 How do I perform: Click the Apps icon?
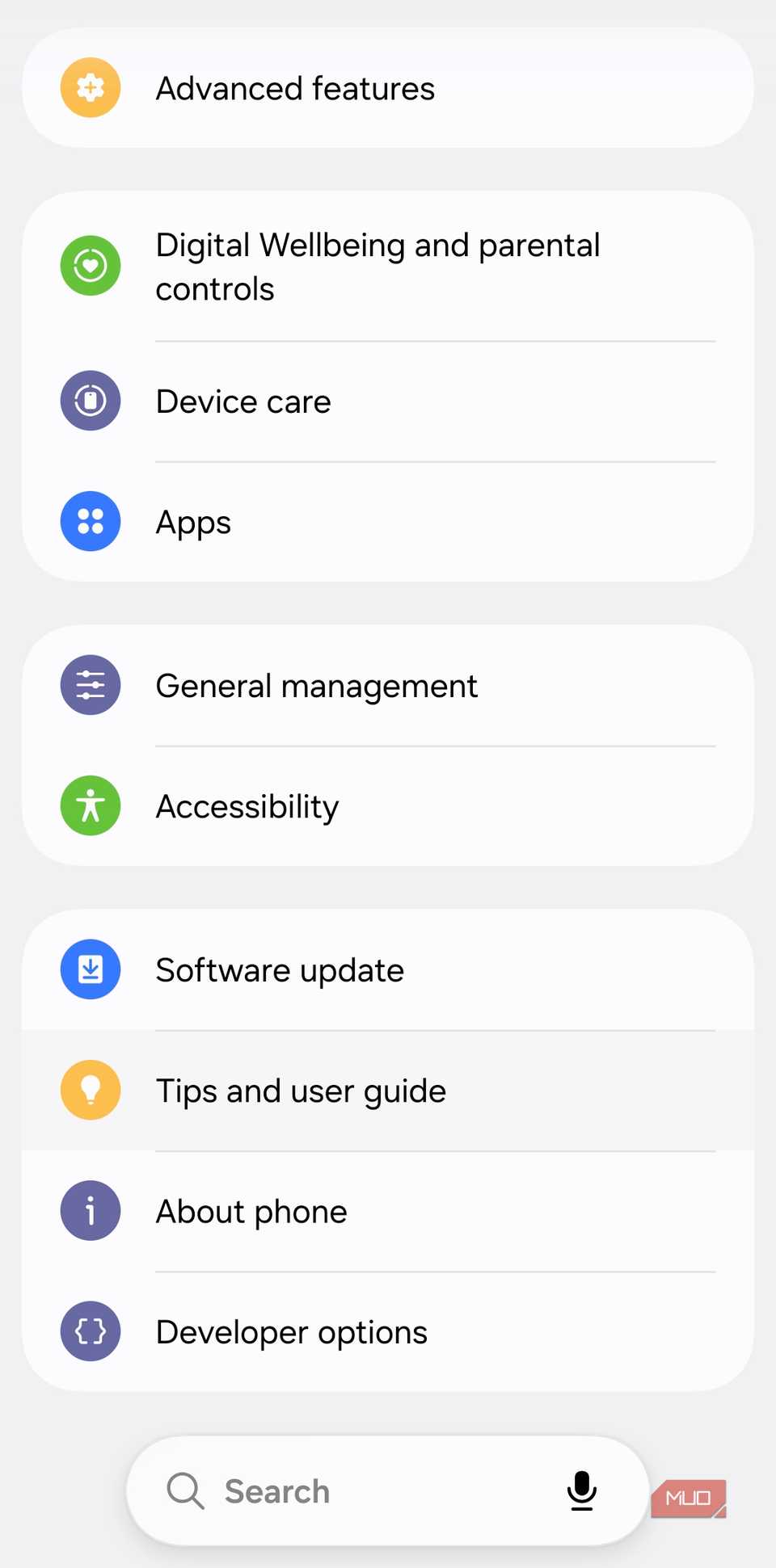click(x=90, y=521)
